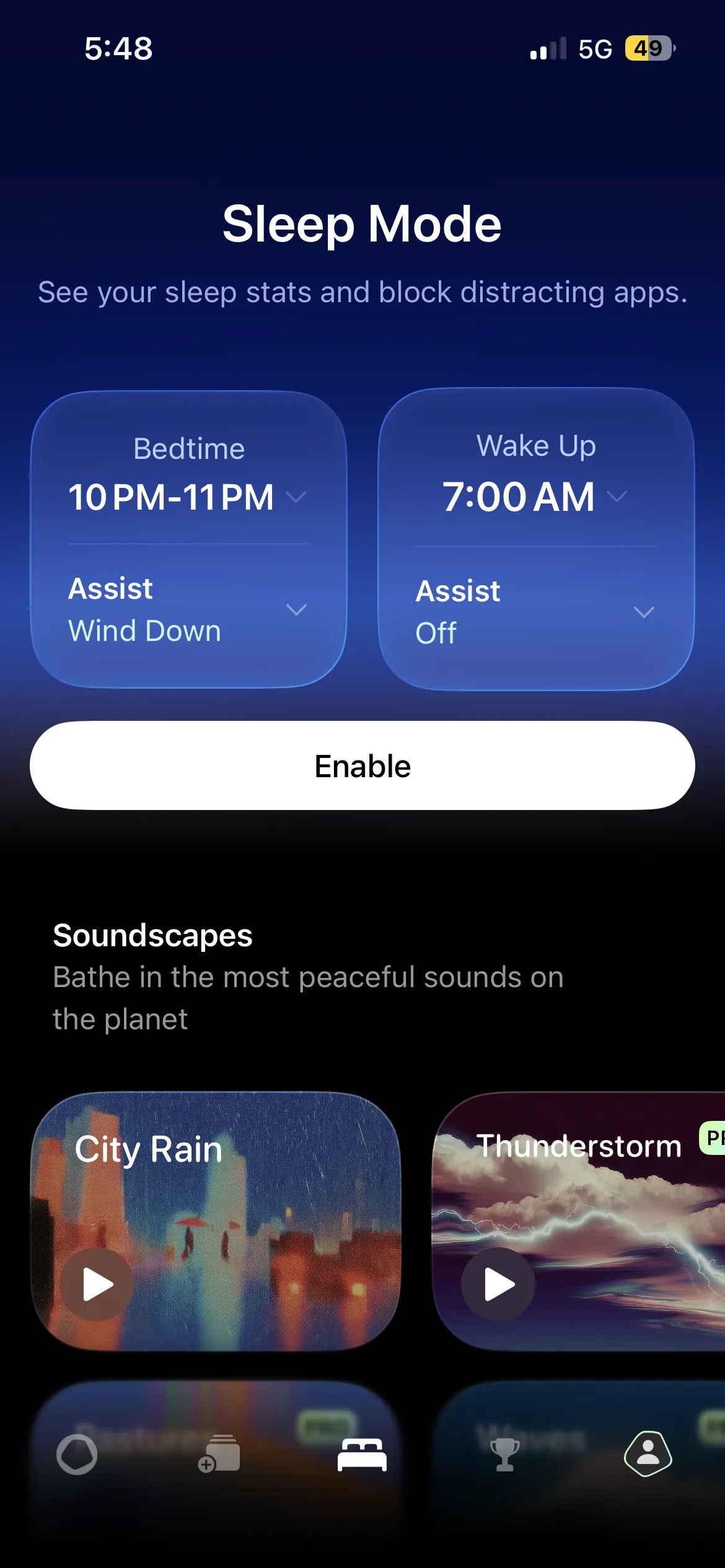This screenshot has width=725, height=1568.
Task: Tap the bed icon in the tab bar
Action: pos(361,1455)
